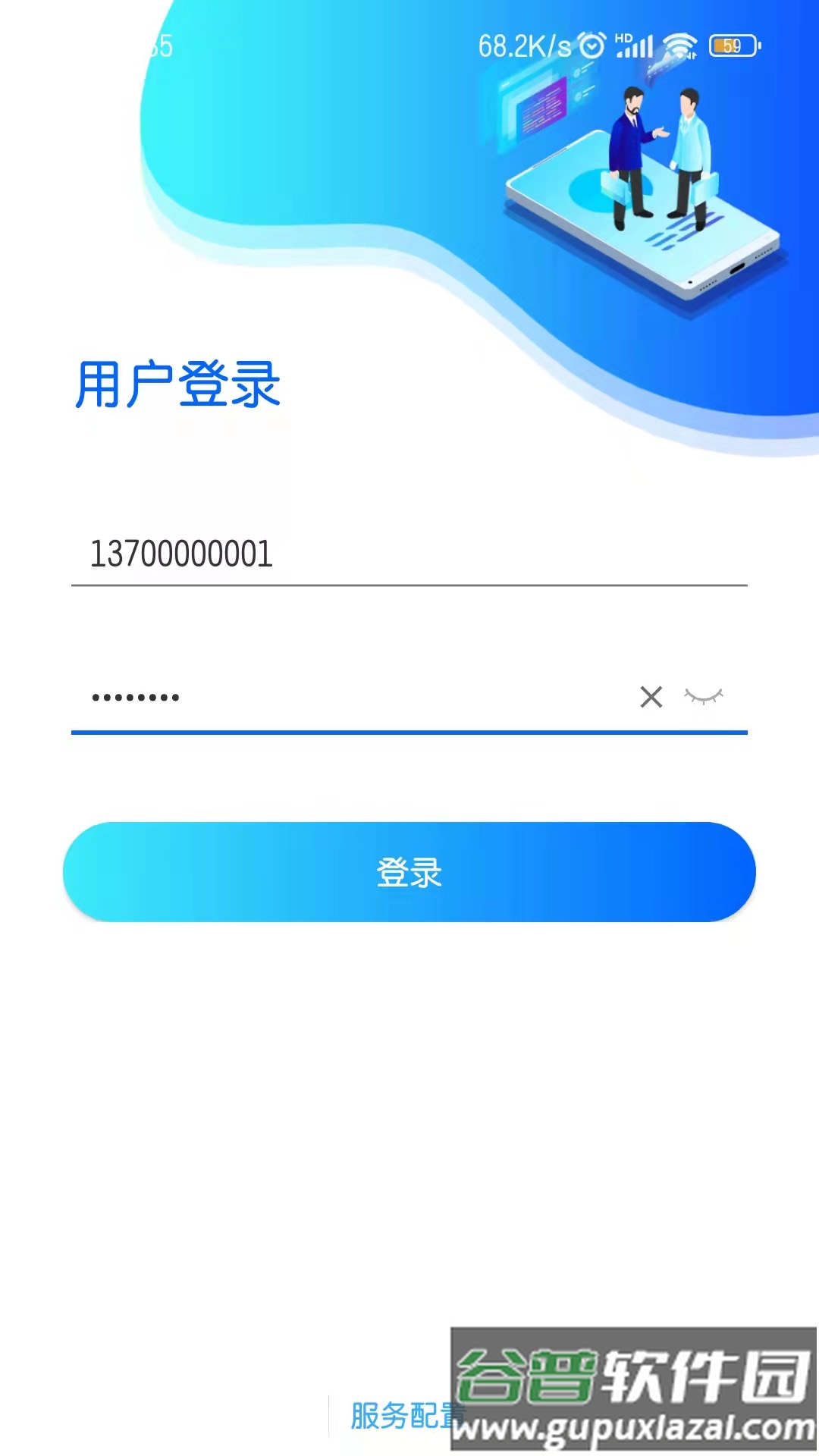Show password using the eye icon
This screenshot has width=819, height=1456.
click(x=704, y=696)
